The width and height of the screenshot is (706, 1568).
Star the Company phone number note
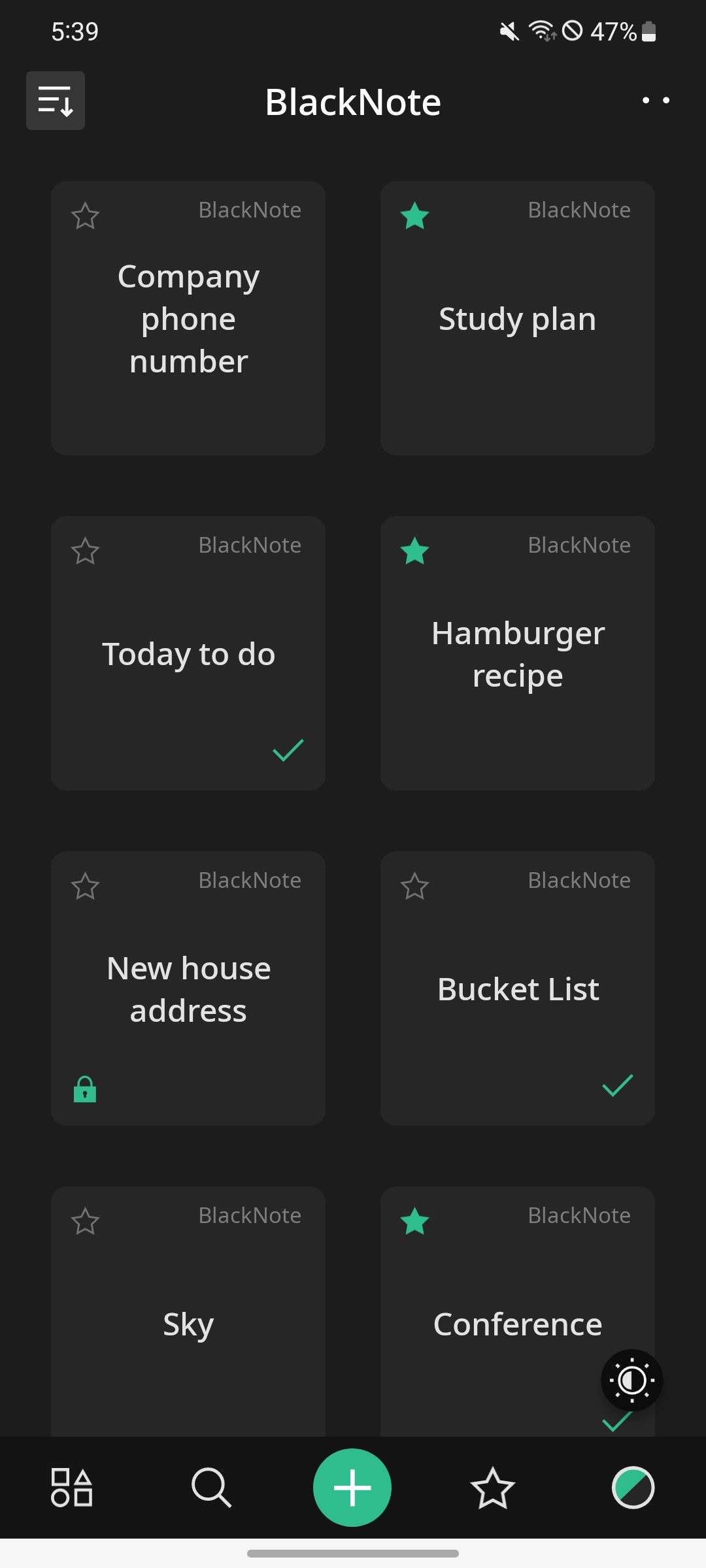tap(86, 216)
